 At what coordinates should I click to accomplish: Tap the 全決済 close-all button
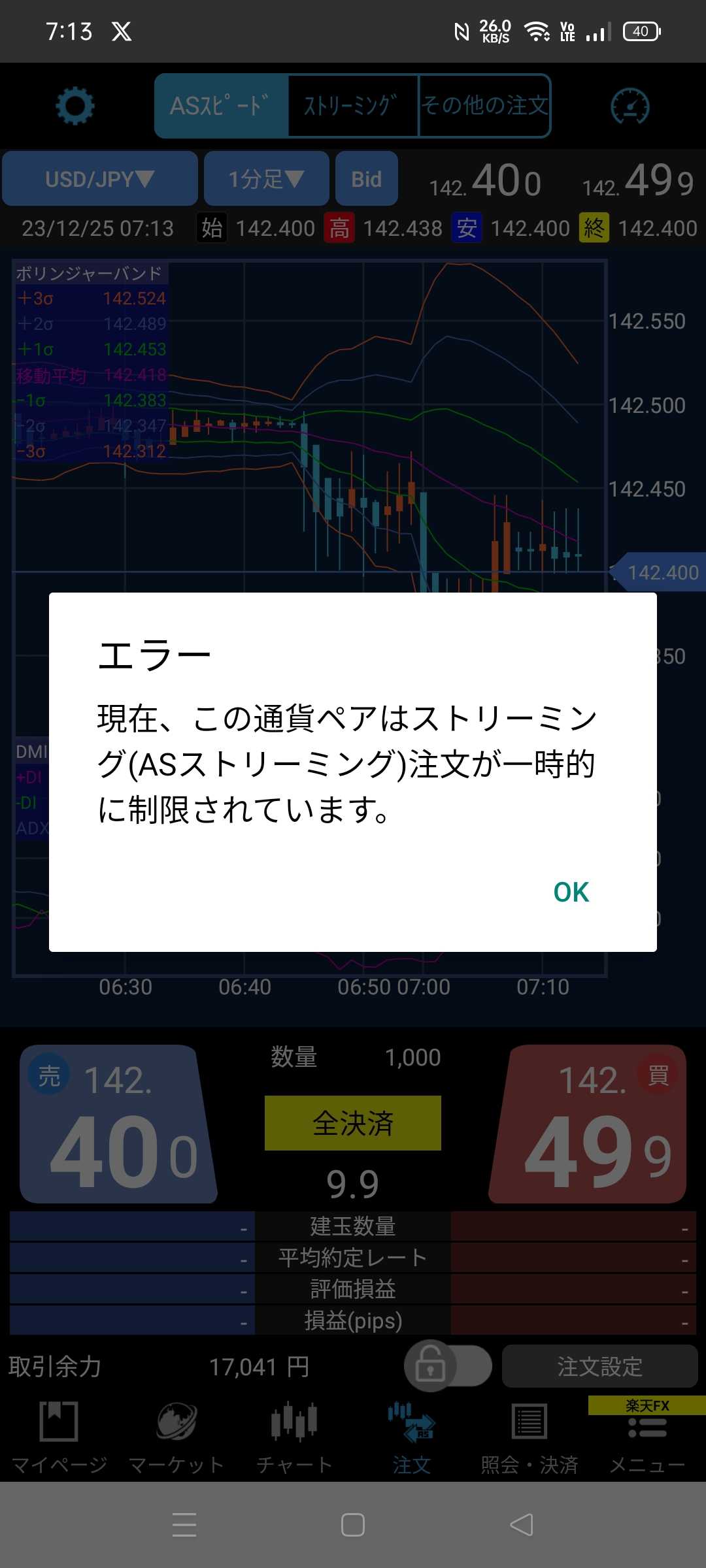[x=352, y=1123]
